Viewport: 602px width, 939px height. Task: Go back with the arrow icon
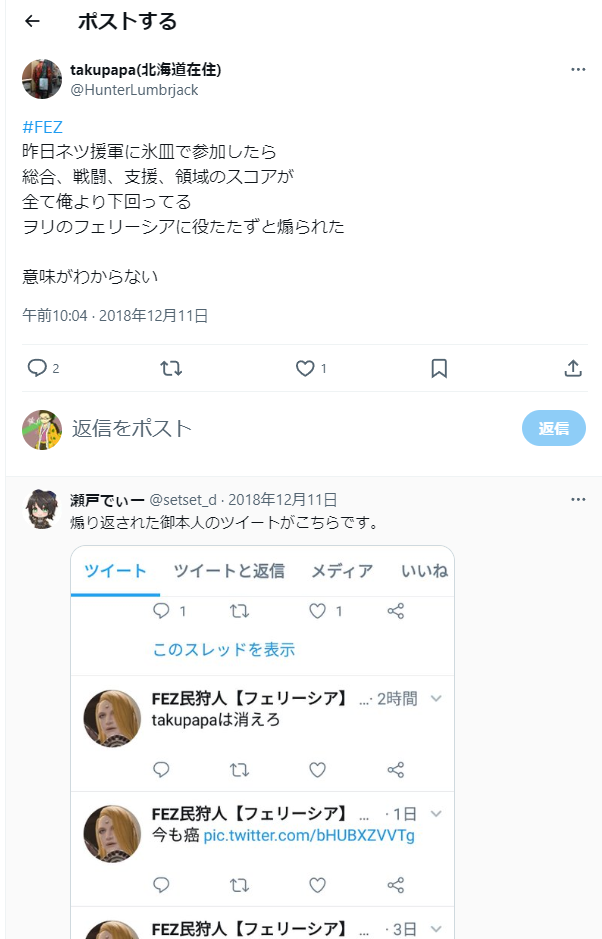32,21
